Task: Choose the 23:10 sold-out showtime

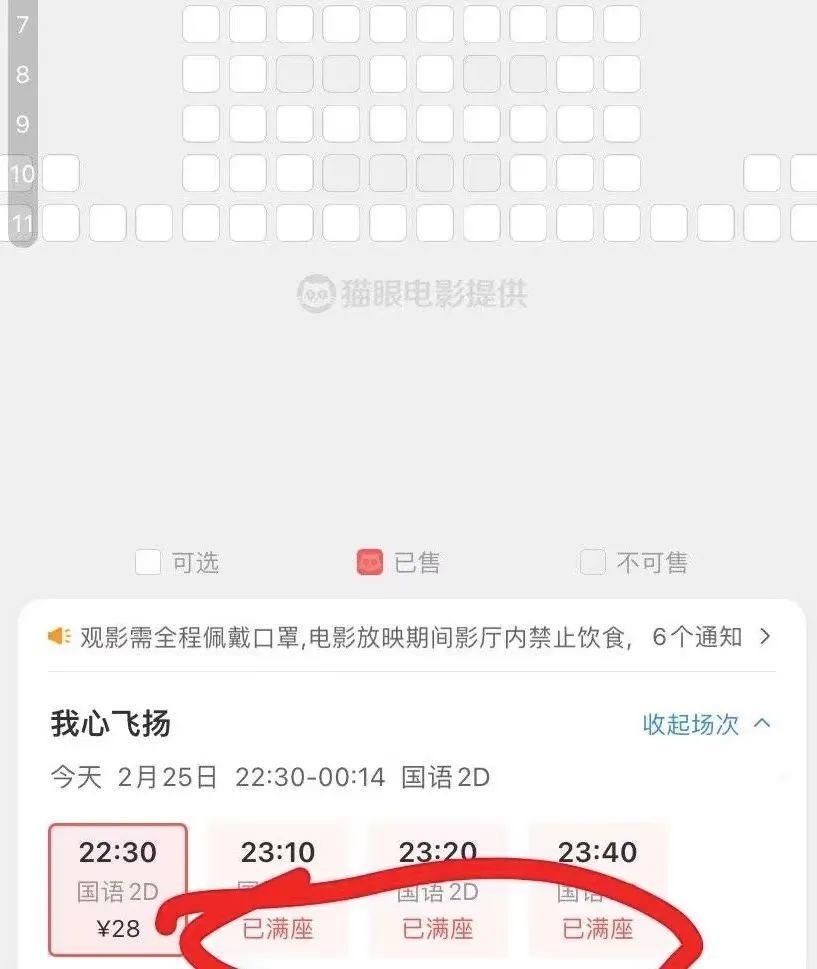Action: (278, 889)
